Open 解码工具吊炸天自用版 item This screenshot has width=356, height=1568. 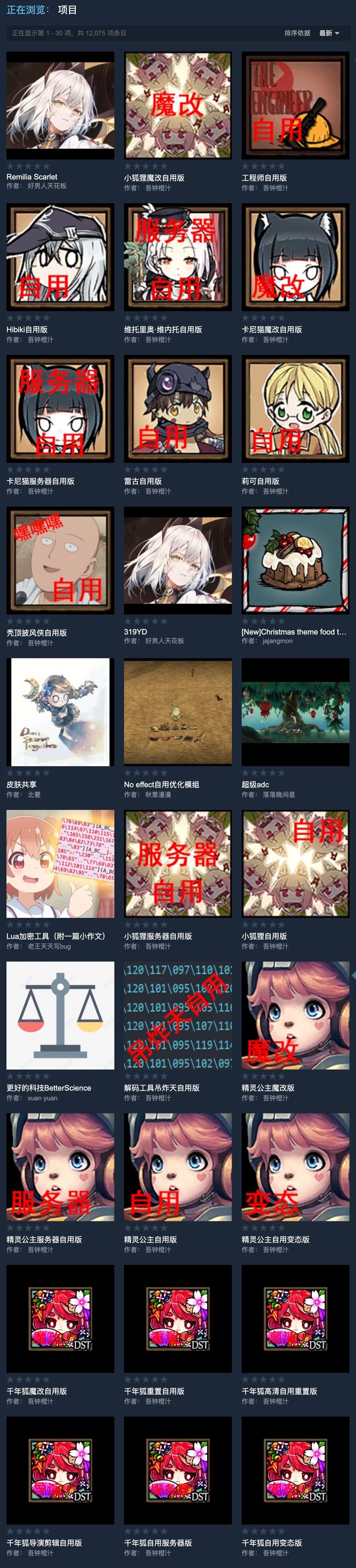178,1015
